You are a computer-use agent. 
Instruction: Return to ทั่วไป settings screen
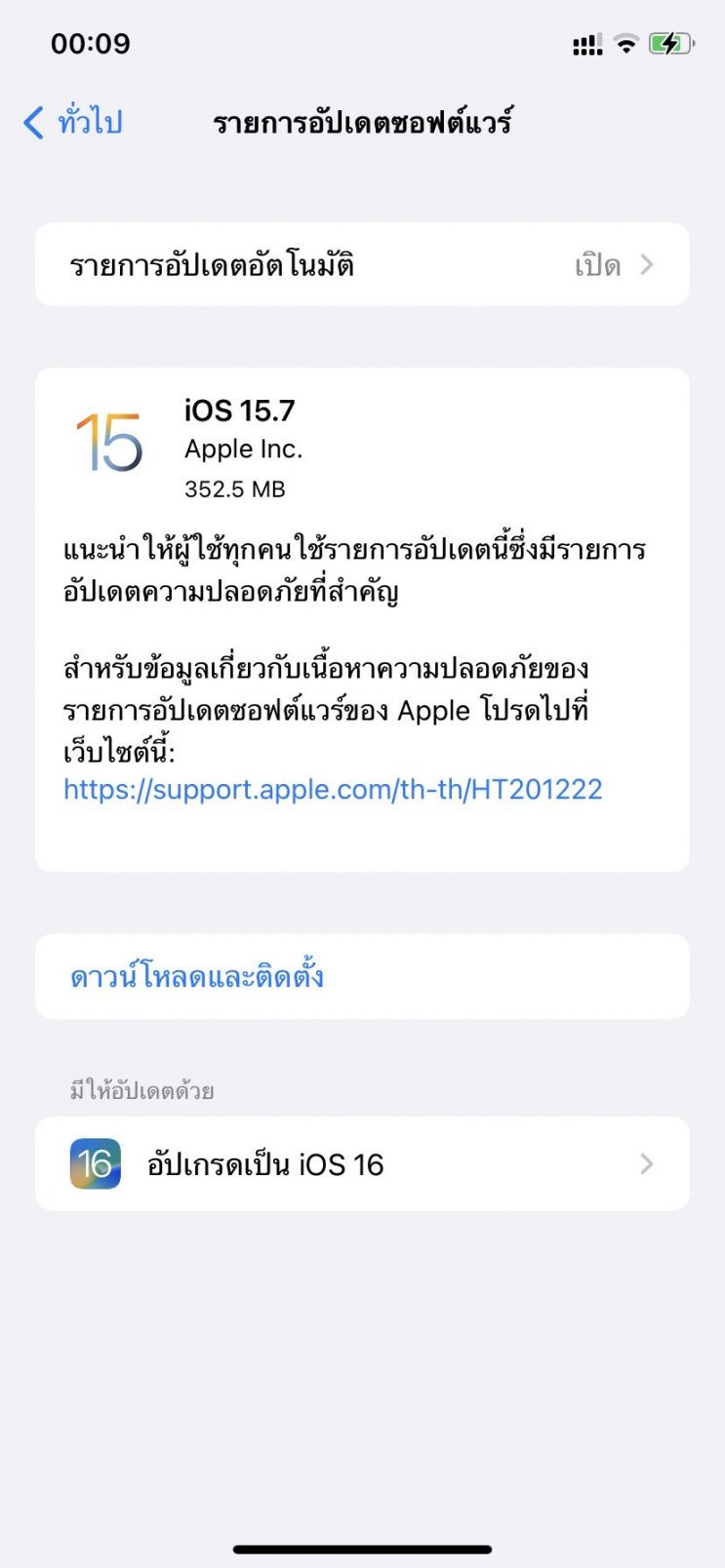pos(73,122)
